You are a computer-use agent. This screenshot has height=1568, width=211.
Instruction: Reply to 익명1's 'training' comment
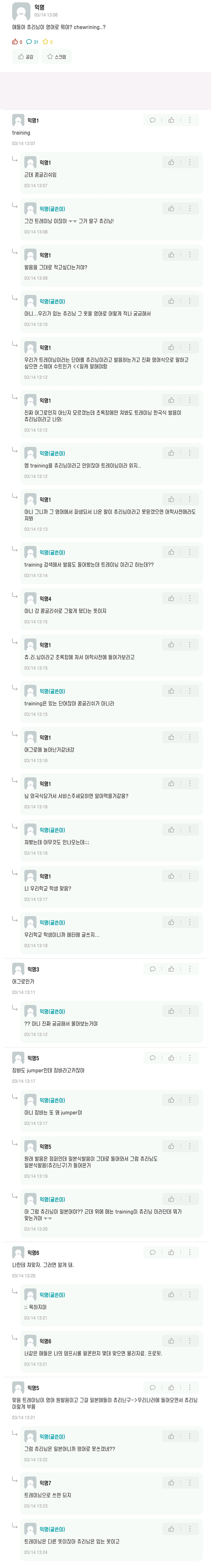(153, 120)
